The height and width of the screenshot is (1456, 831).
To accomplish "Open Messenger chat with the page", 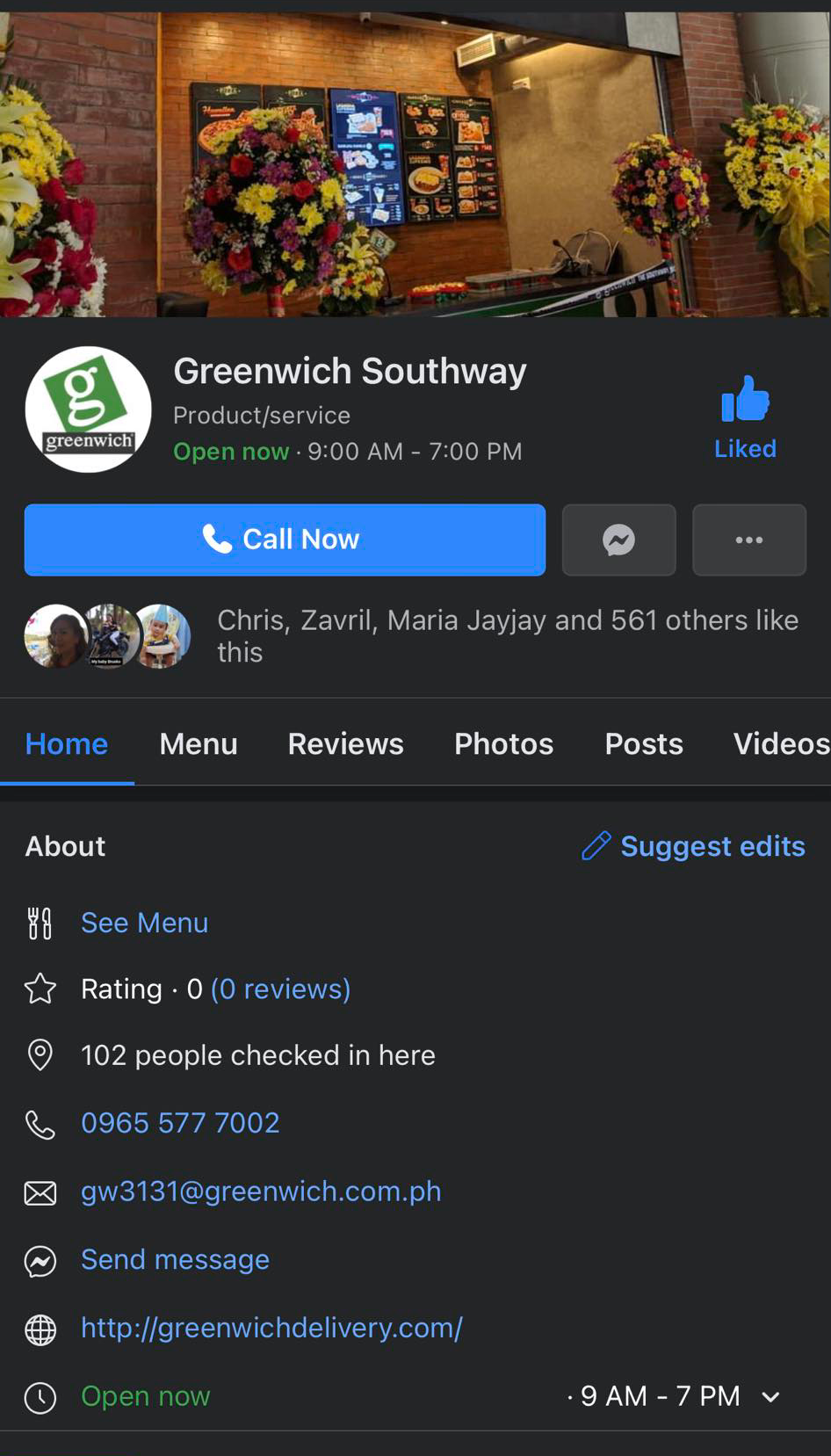I will click(x=618, y=540).
